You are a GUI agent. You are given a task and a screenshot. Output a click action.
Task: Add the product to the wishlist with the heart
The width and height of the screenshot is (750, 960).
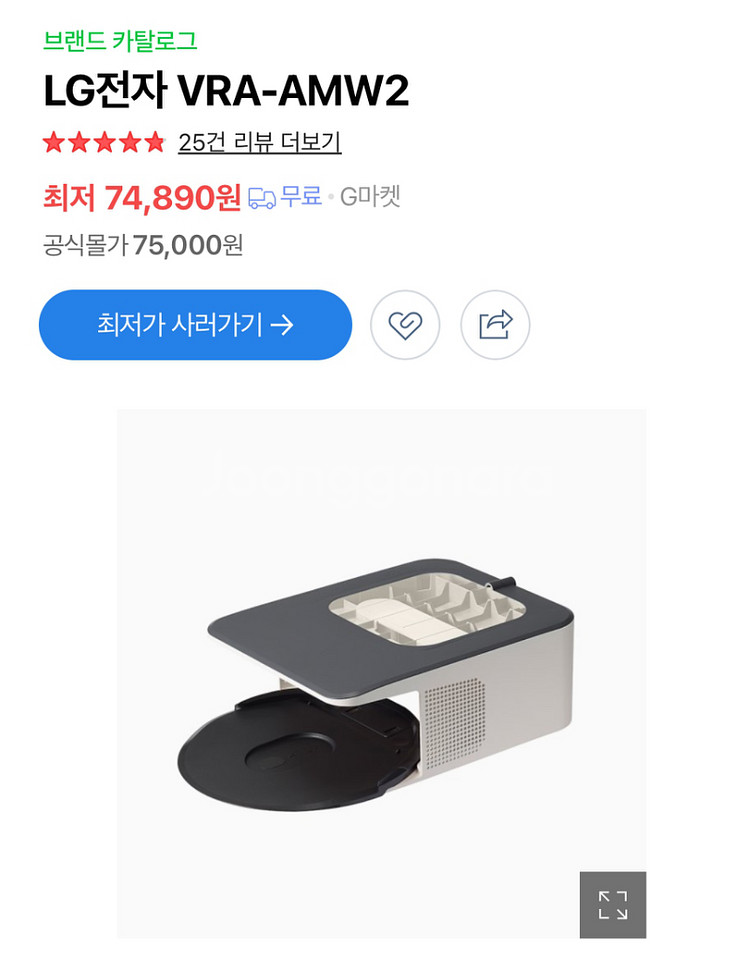[405, 325]
